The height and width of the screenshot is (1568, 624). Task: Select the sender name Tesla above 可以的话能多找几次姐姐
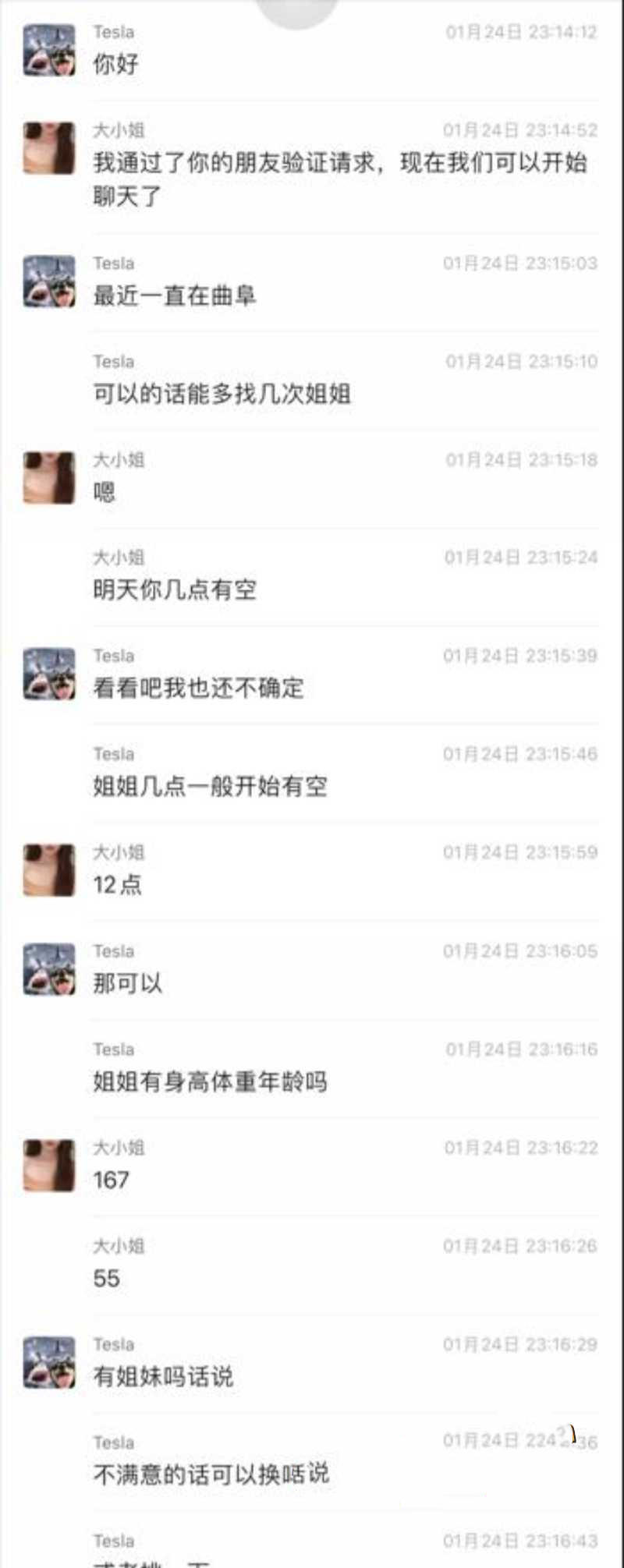[115, 361]
